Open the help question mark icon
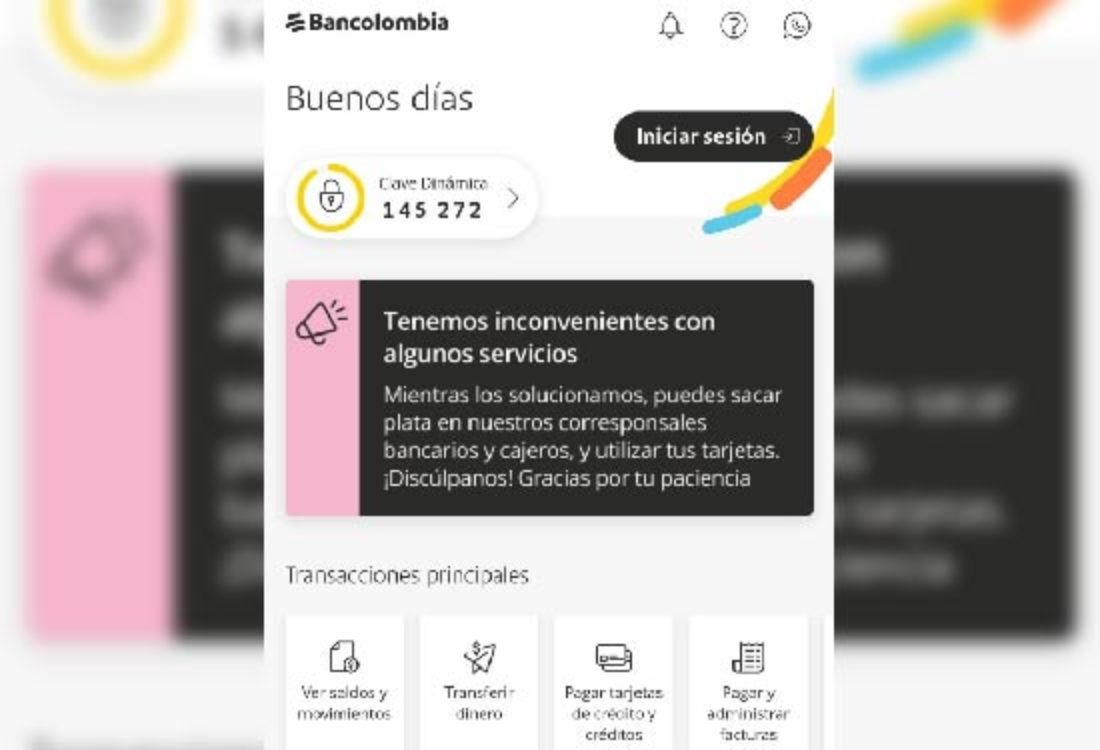 pos(734,26)
